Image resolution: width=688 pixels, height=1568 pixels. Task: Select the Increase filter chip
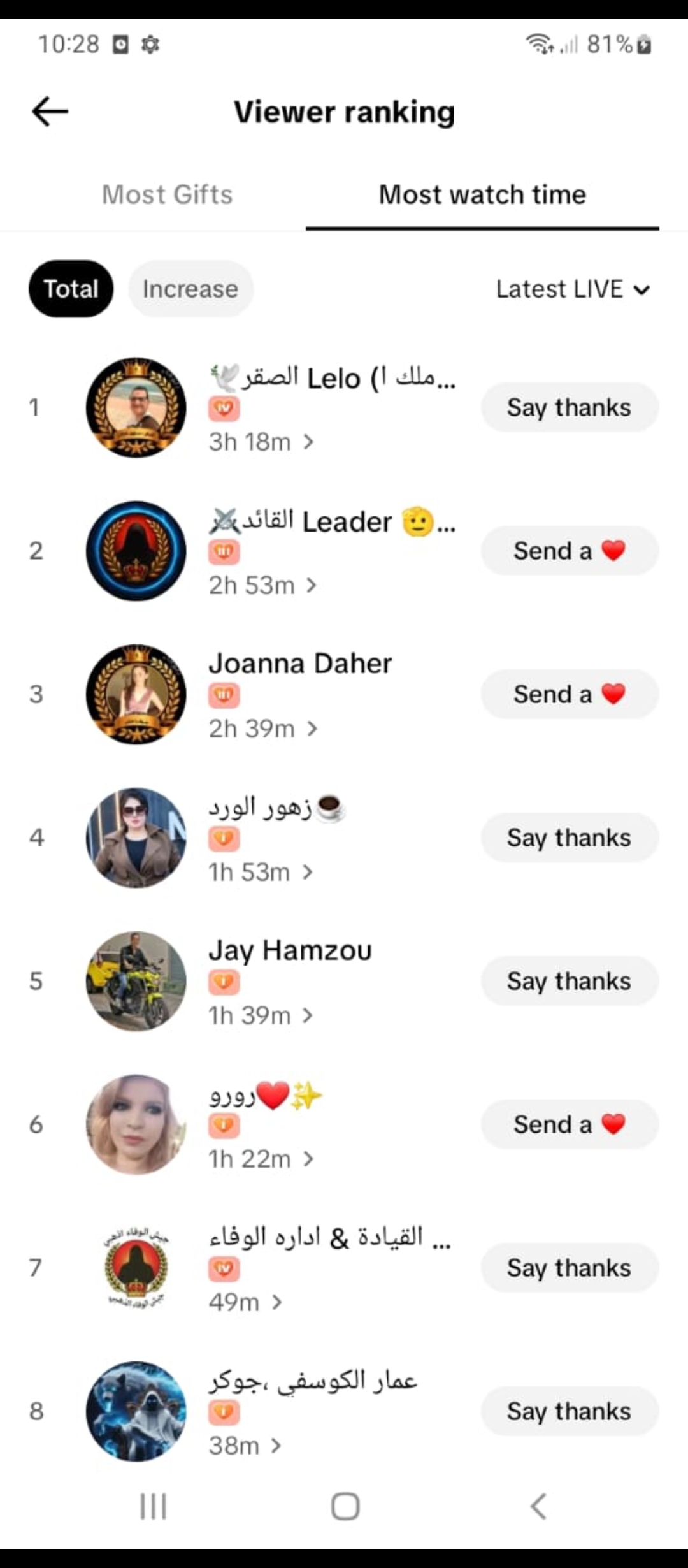click(190, 289)
